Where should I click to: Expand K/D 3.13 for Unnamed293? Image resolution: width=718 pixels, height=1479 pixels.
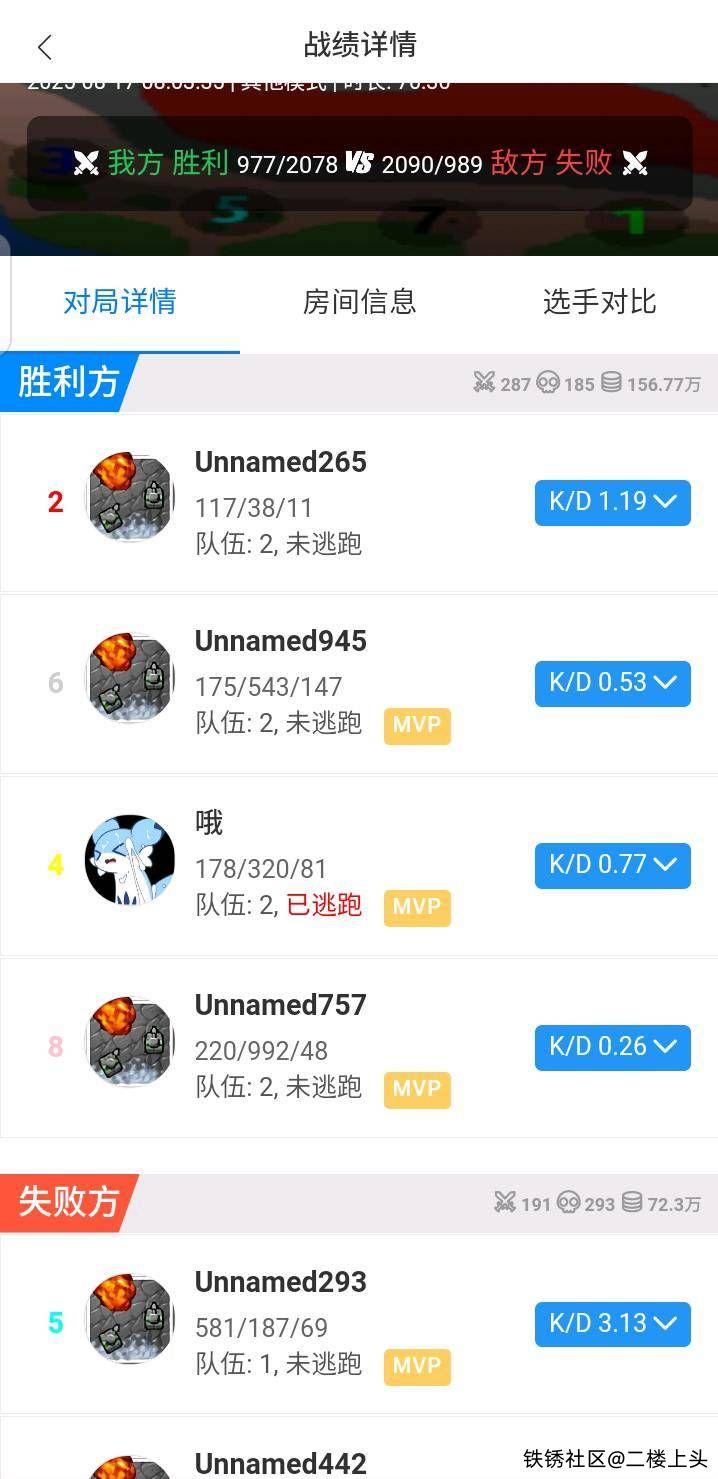(x=612, y=1325)
